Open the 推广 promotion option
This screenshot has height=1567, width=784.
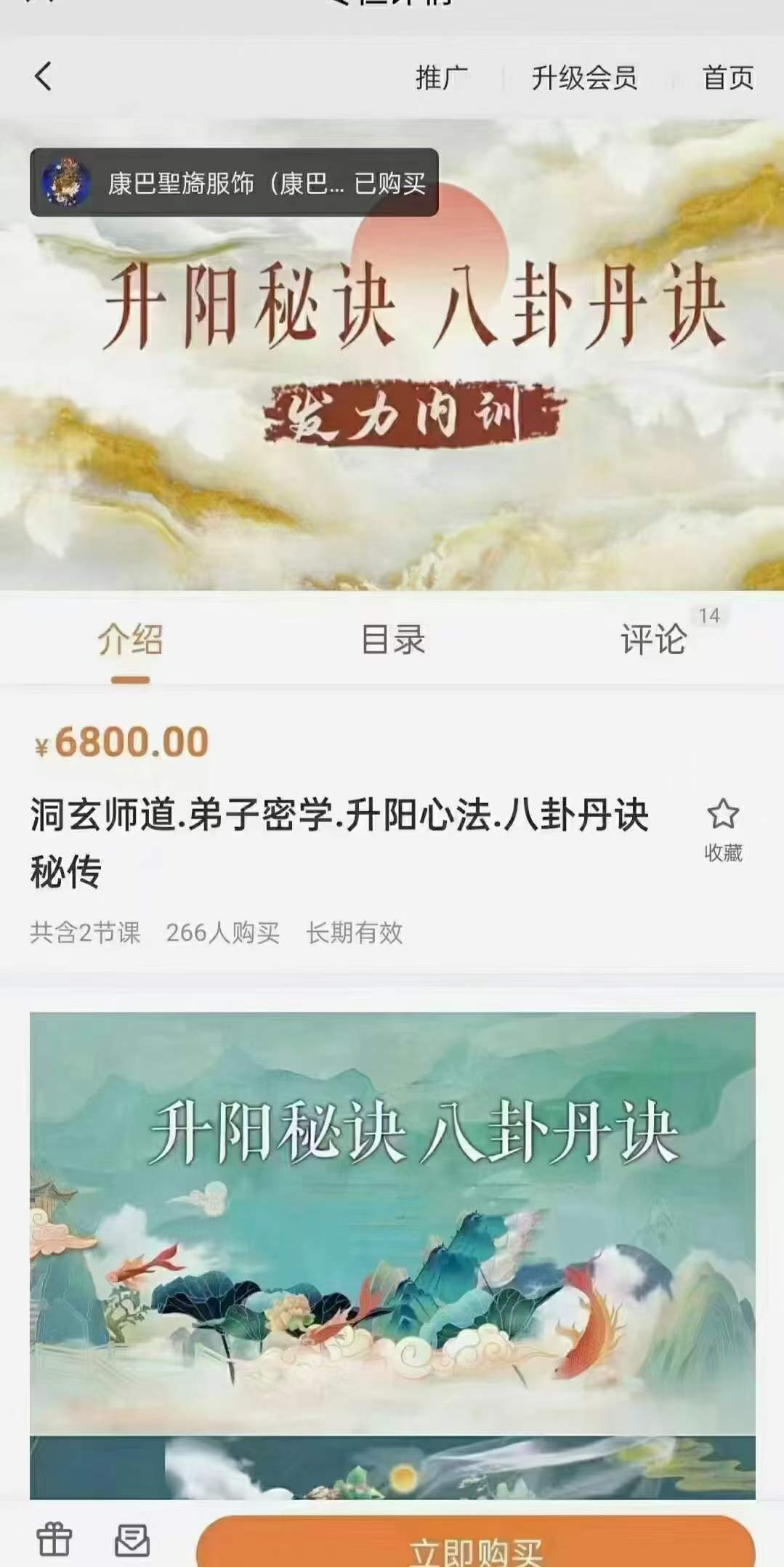click(441, 78)
